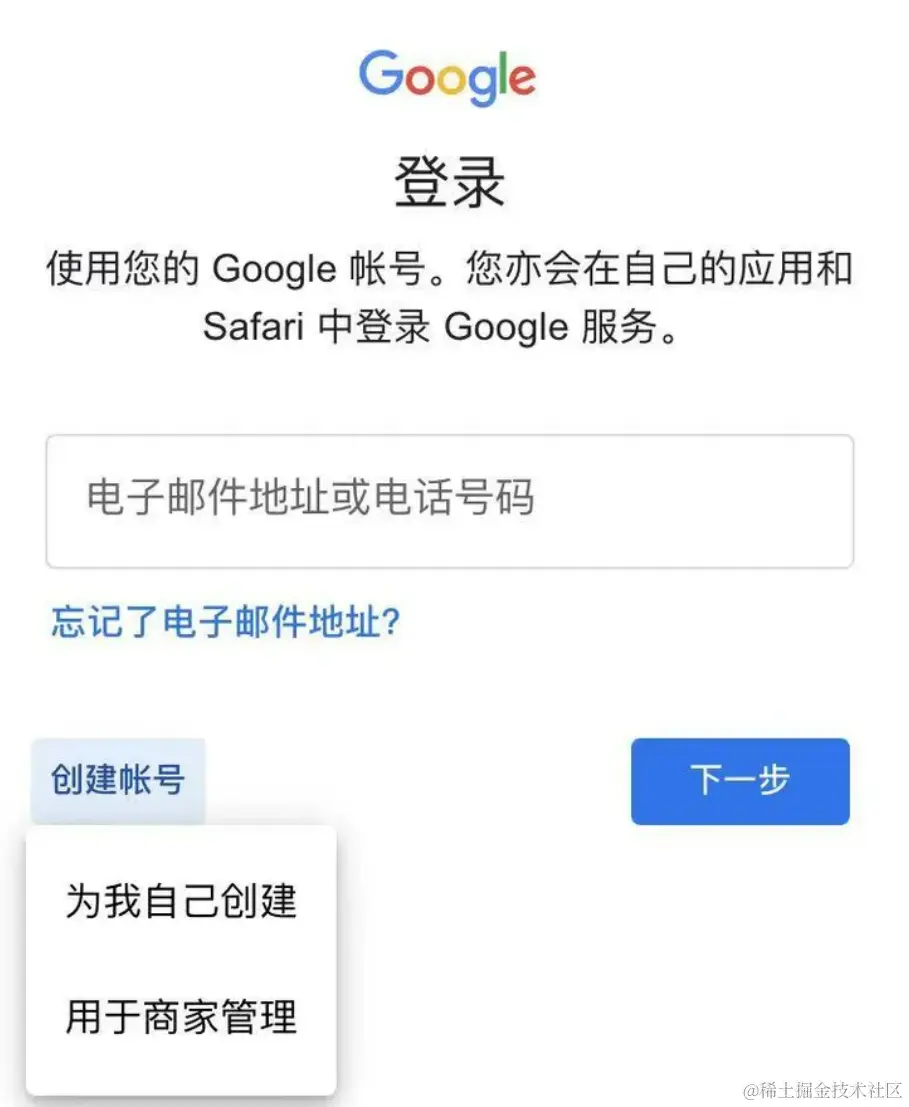This screenshot has width=909, height=1107.
Task: Focus the 电子邮件地址或电话号码 field
Action: coord(449,501)
